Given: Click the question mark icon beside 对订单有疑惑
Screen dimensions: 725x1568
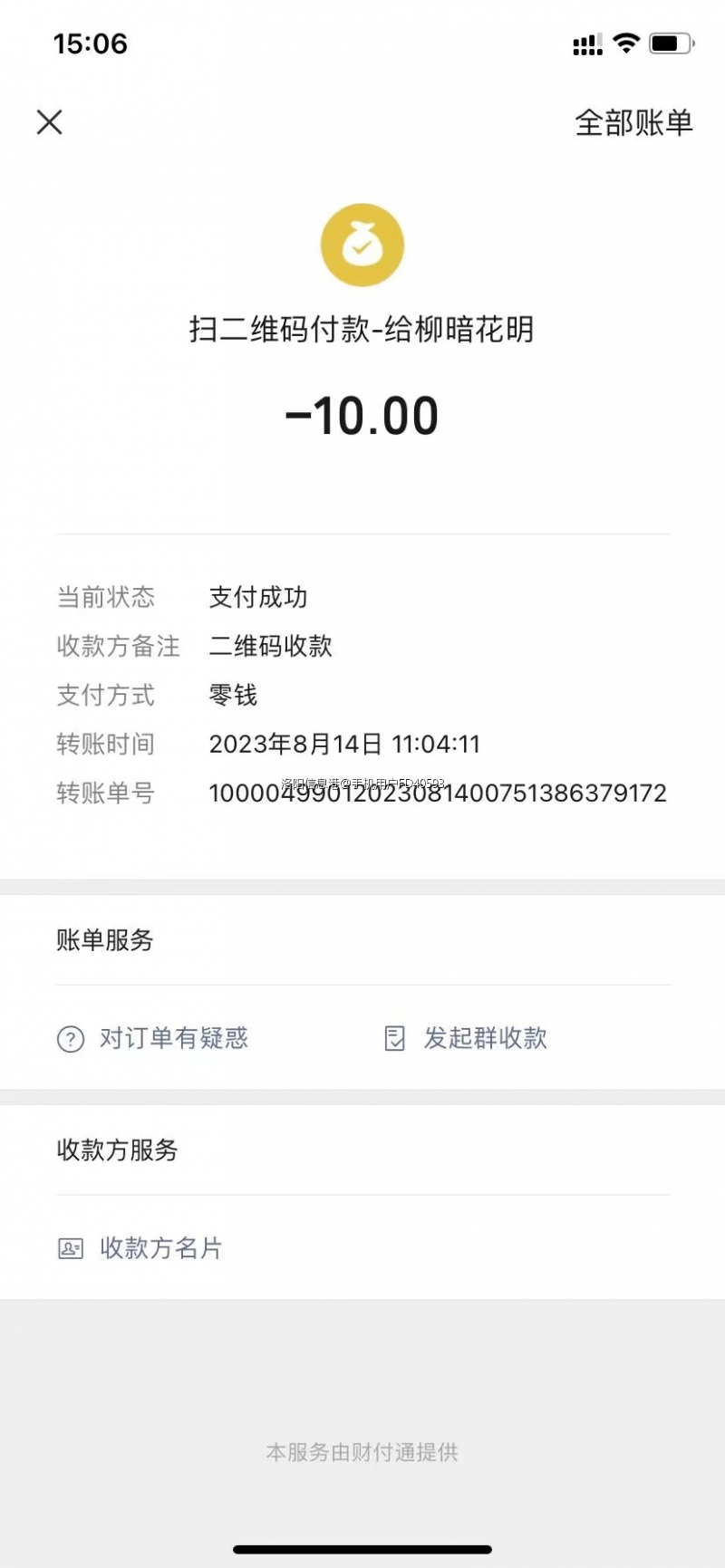Looking at the screenshot, I should (x=71, y=1039).
